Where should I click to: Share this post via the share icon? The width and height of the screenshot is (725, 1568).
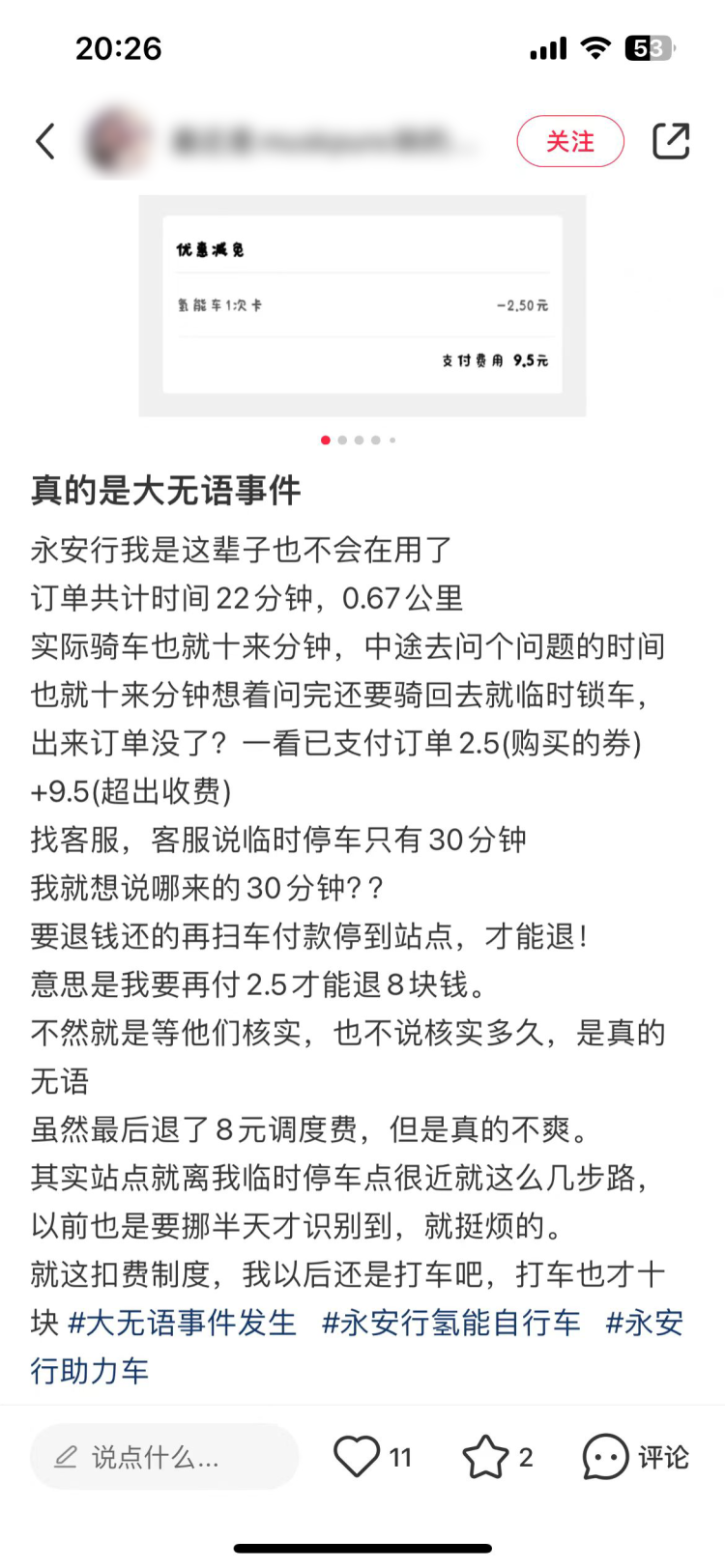(671, 141)
